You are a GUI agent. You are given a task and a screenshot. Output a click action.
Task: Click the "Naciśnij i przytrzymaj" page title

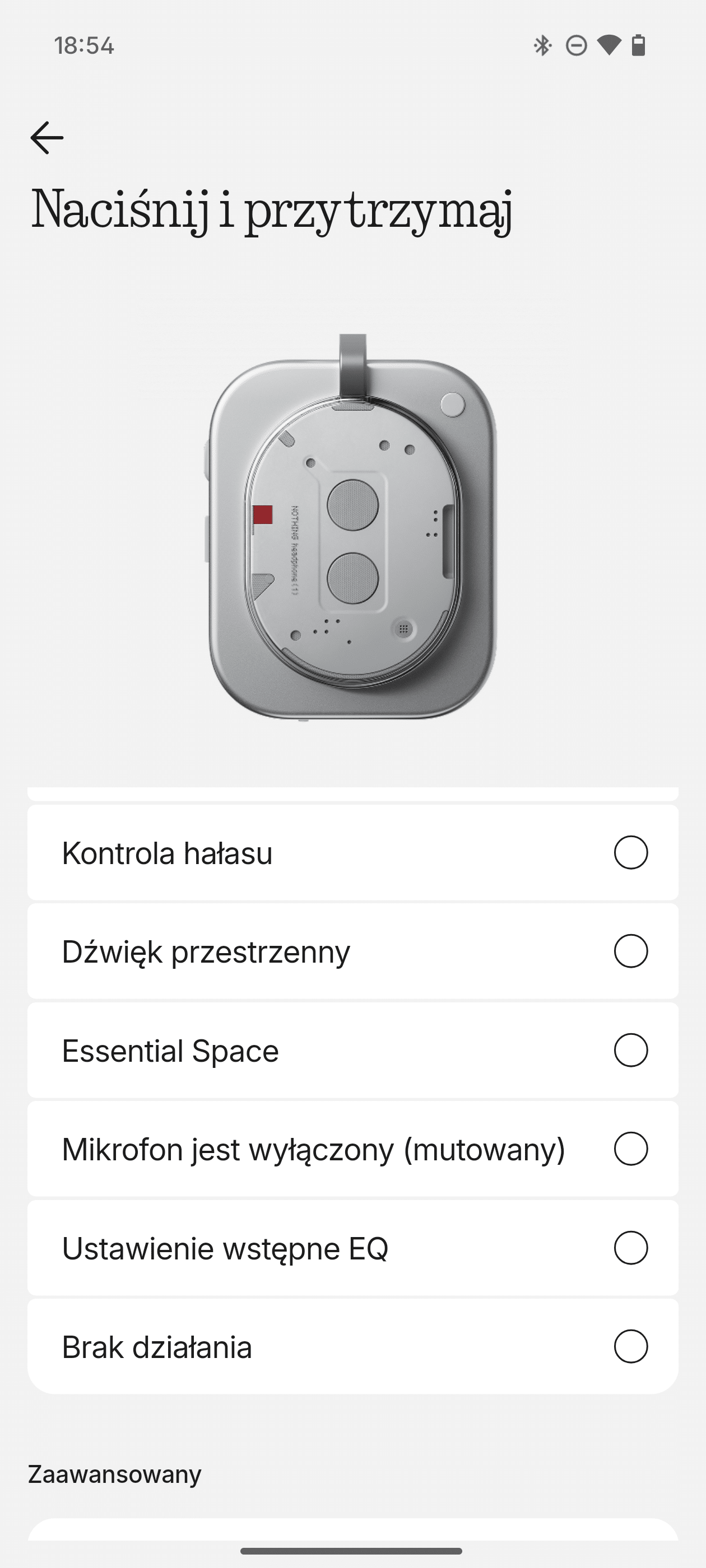click(x=274, y=210)
